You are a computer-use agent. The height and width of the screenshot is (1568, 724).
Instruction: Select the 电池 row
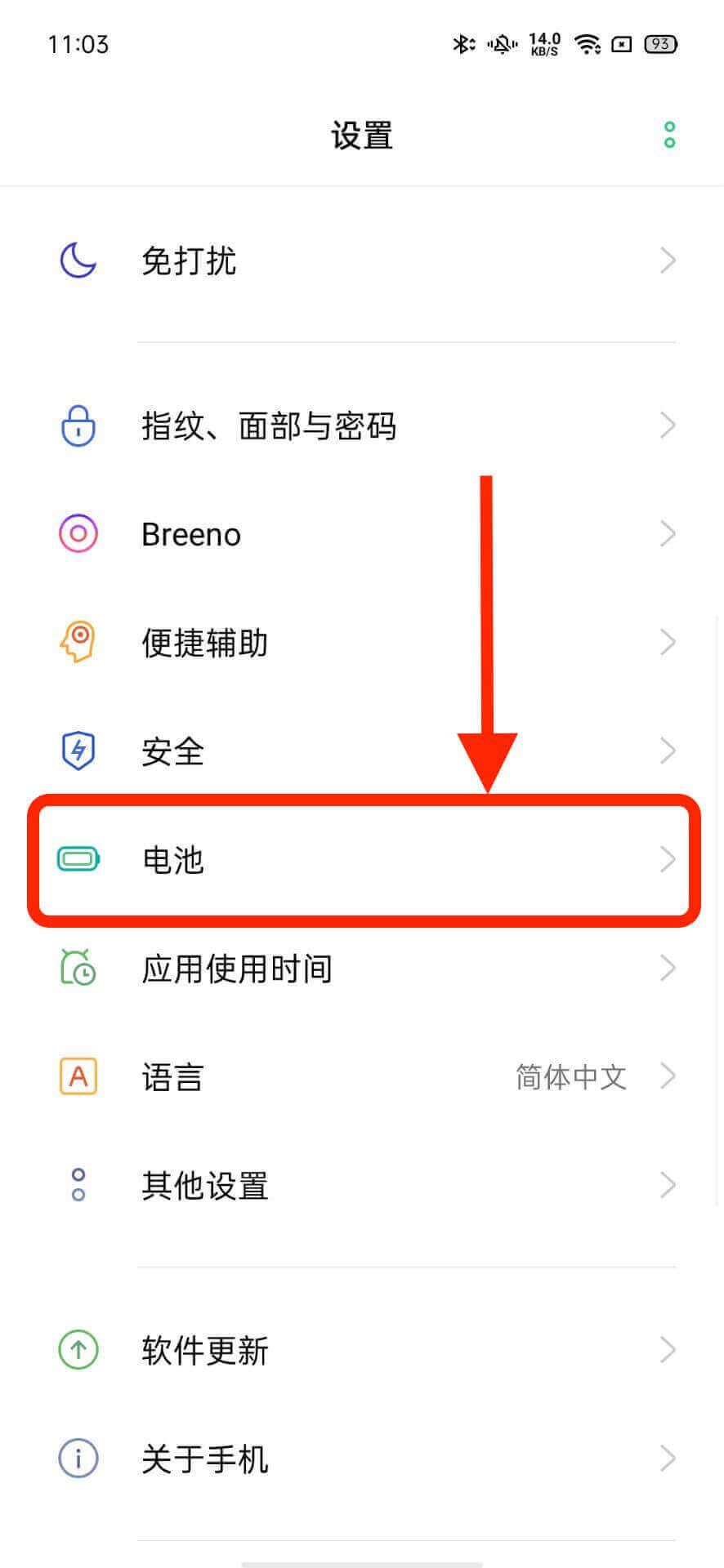point(362,860)
